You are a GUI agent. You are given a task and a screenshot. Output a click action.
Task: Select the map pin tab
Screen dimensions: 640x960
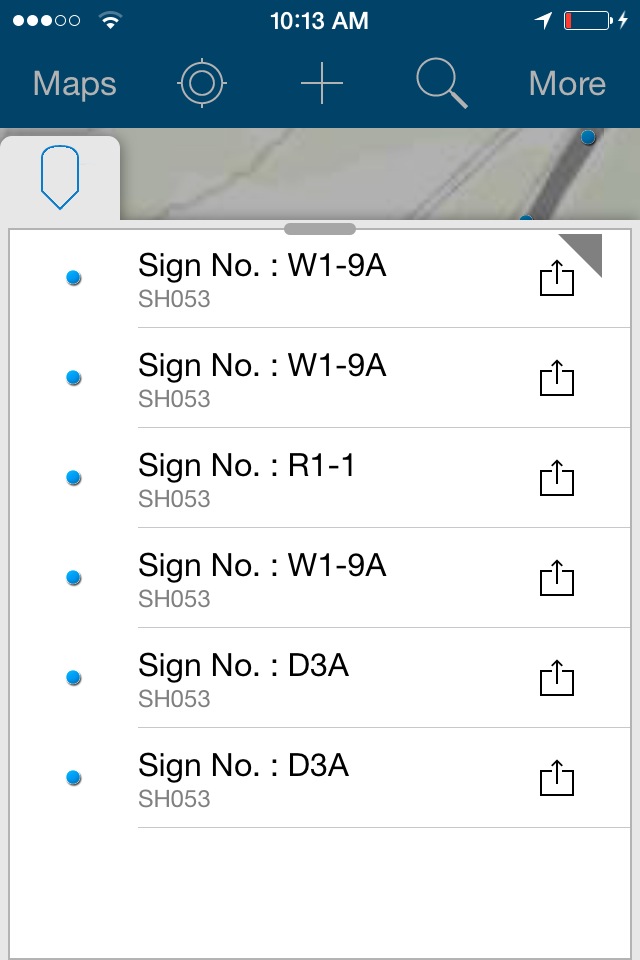click(x=60, y=178)
